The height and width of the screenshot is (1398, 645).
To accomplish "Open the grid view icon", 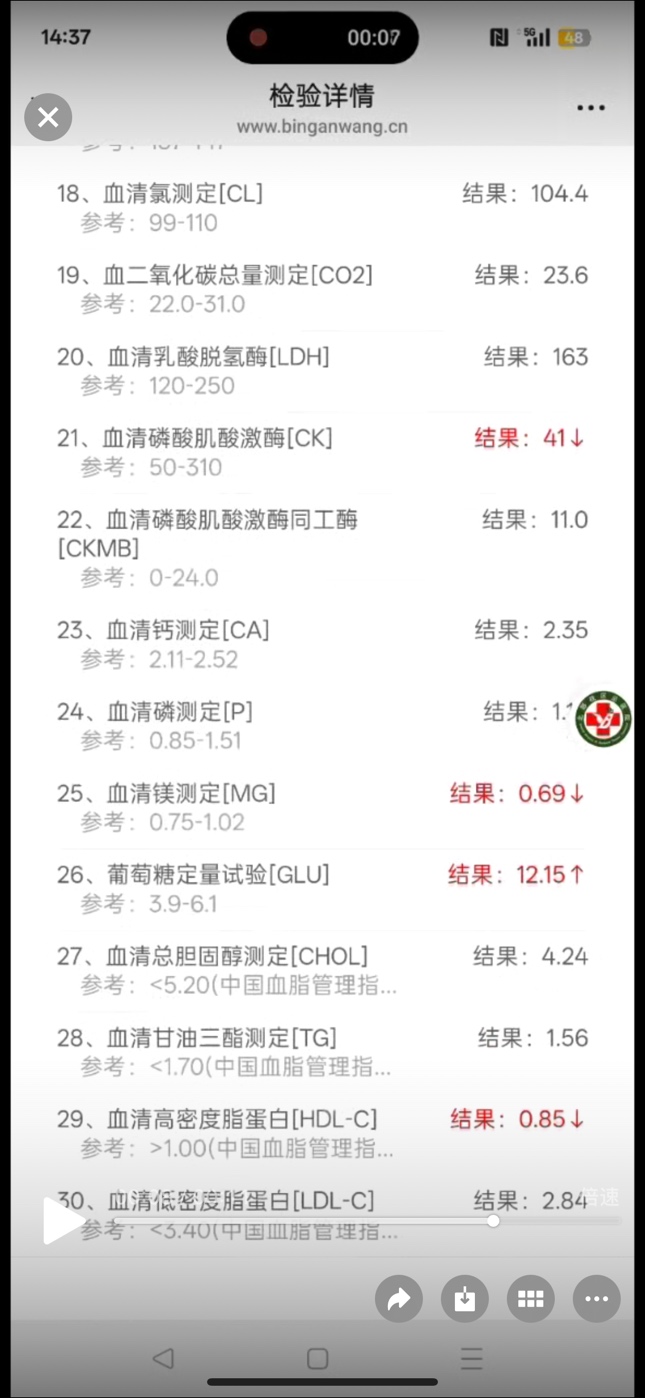I will click(531, 1299).
